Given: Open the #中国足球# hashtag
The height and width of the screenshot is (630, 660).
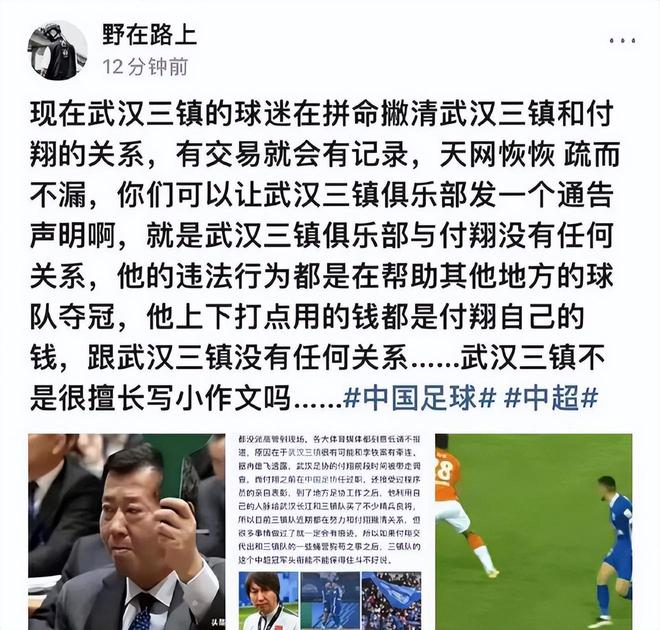Looking at the screenshot, I should click(419, 398).
